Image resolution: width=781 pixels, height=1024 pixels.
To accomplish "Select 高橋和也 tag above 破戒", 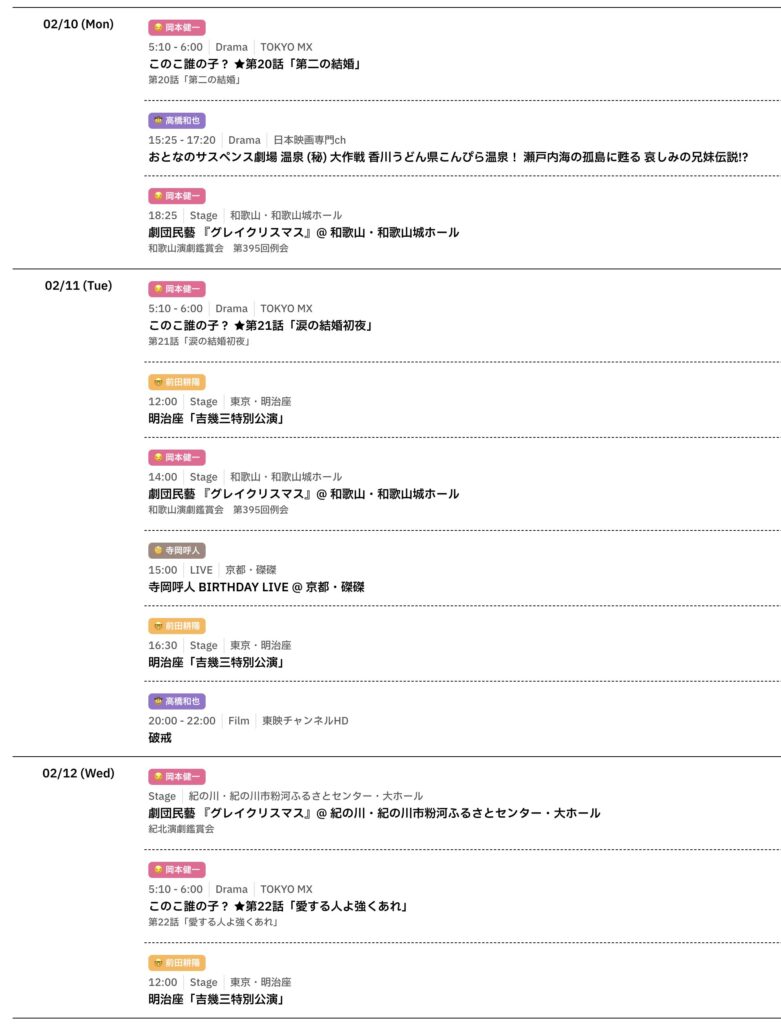I will 177,701.
